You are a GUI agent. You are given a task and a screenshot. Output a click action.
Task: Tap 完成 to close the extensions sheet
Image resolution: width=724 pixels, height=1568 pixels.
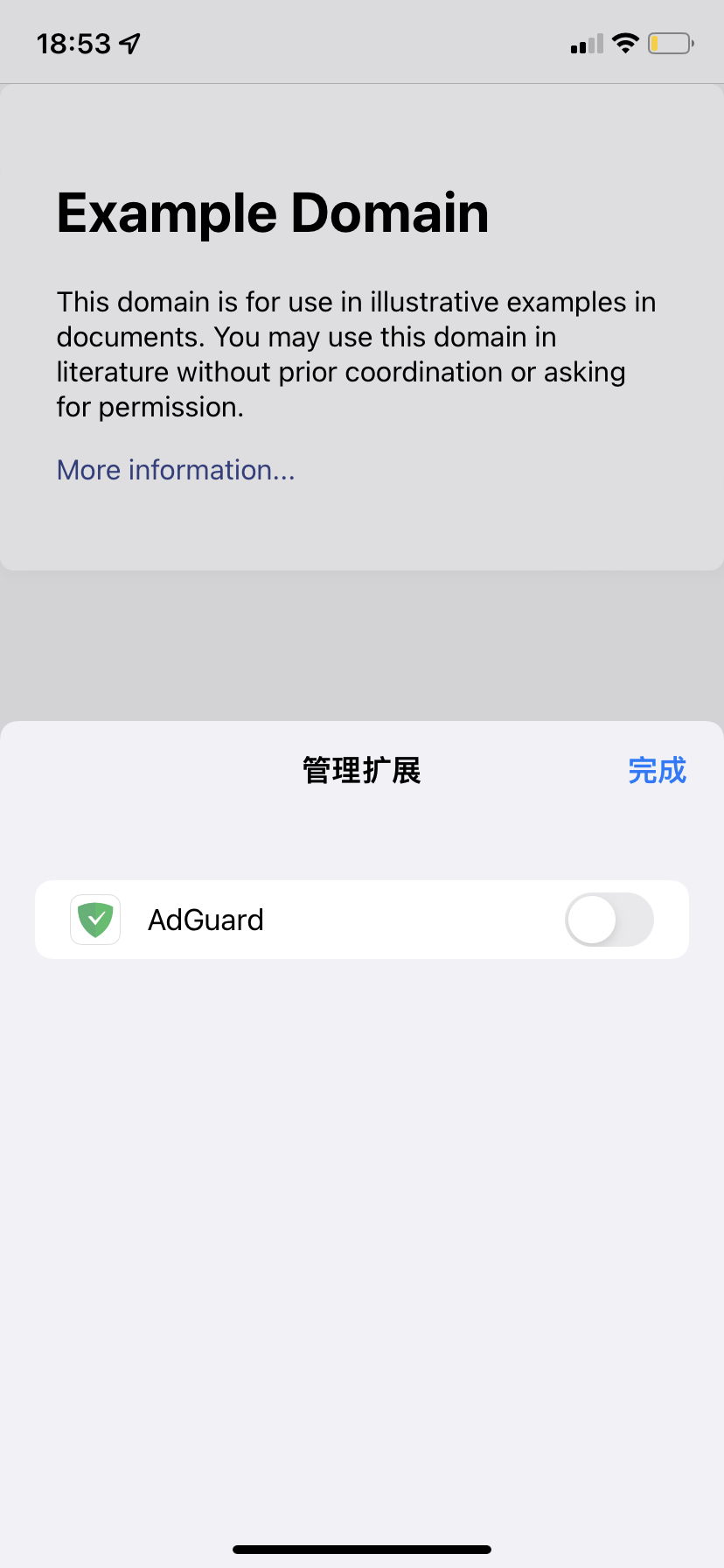pyautogui.click(x=658, y=771)
